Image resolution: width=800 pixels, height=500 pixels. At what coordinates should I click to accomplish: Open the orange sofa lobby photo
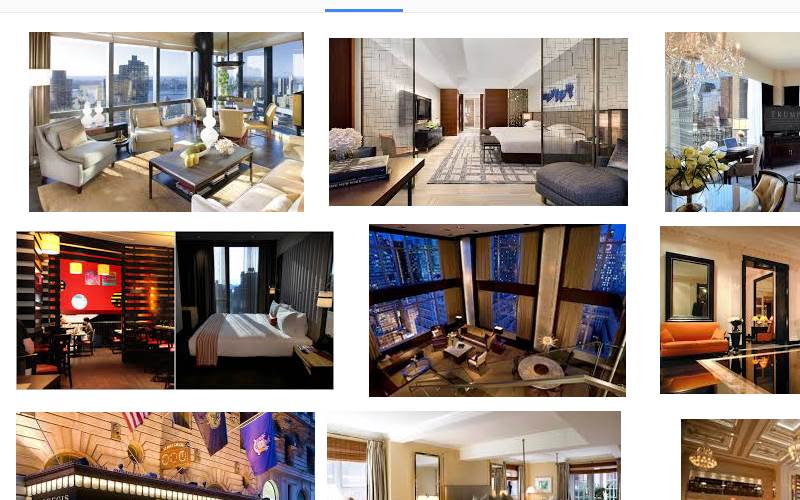tap(730, 310)
